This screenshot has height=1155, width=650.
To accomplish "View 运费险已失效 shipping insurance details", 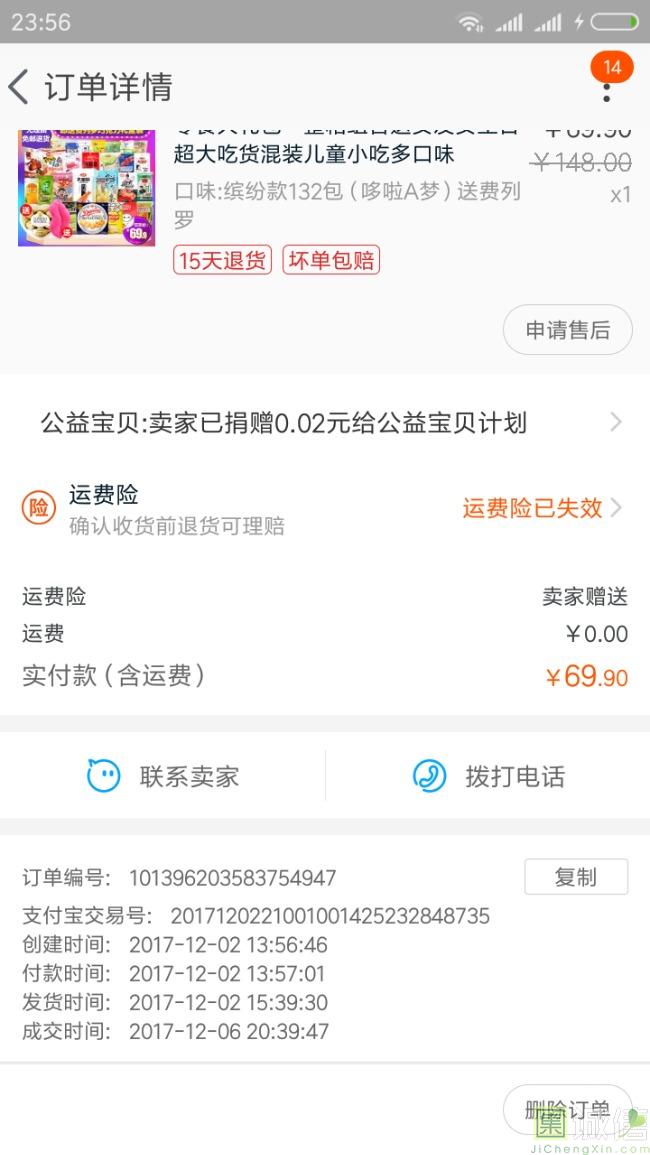I will [542, 508].
